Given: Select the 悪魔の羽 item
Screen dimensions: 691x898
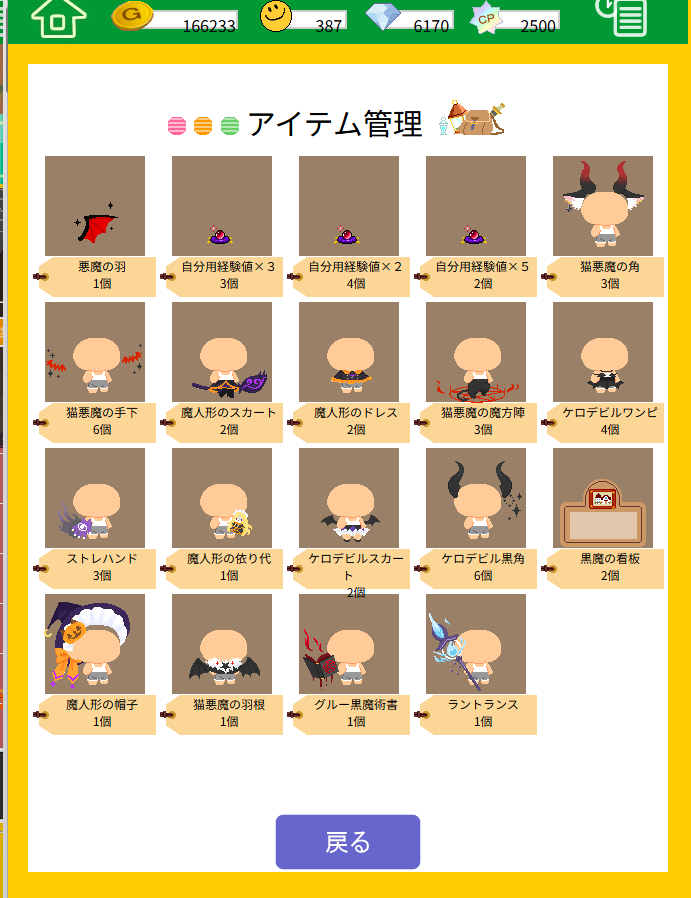Looking at the screenshot, I should (x=95, y=206).
